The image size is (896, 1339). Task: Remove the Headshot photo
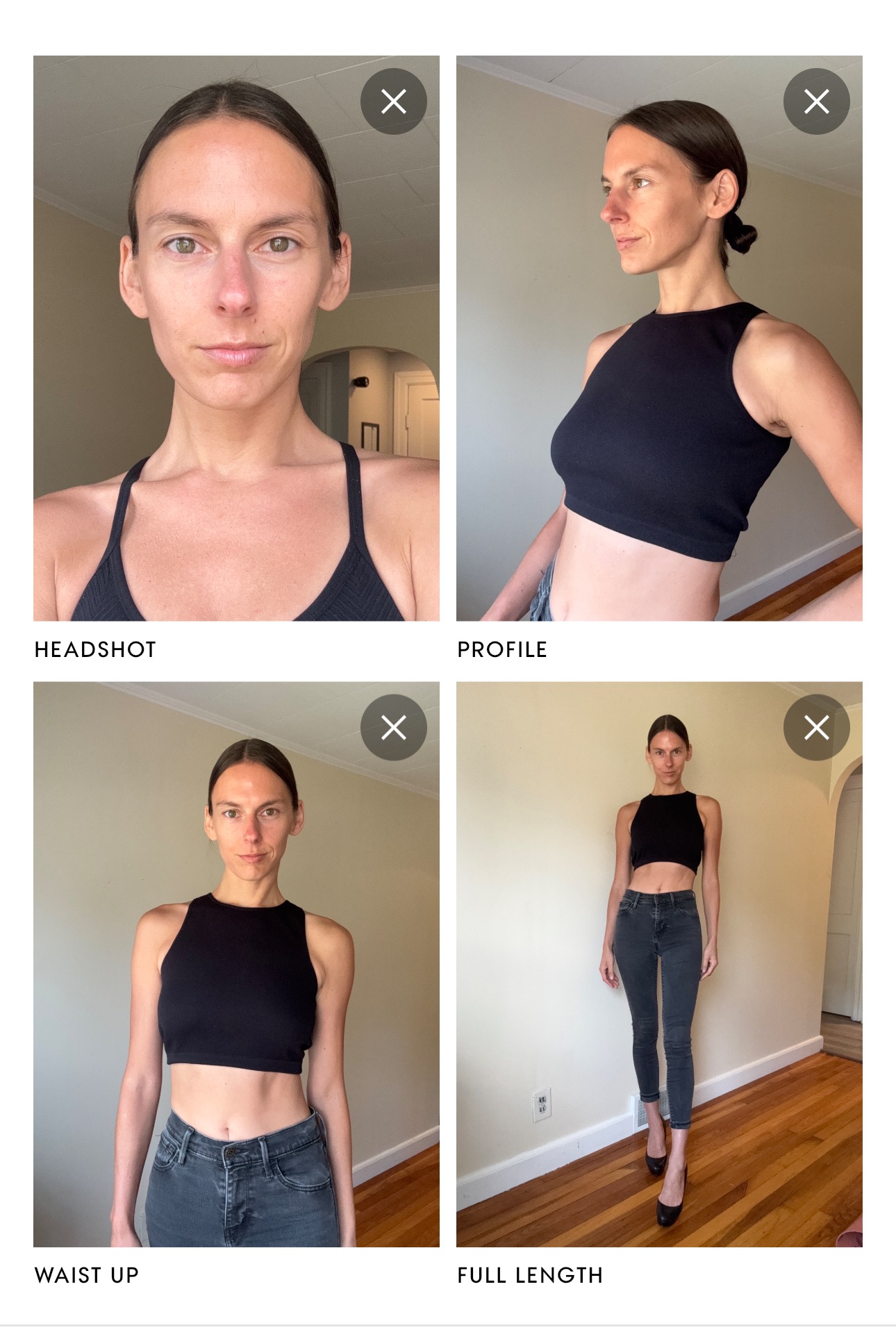click(393, 101)
